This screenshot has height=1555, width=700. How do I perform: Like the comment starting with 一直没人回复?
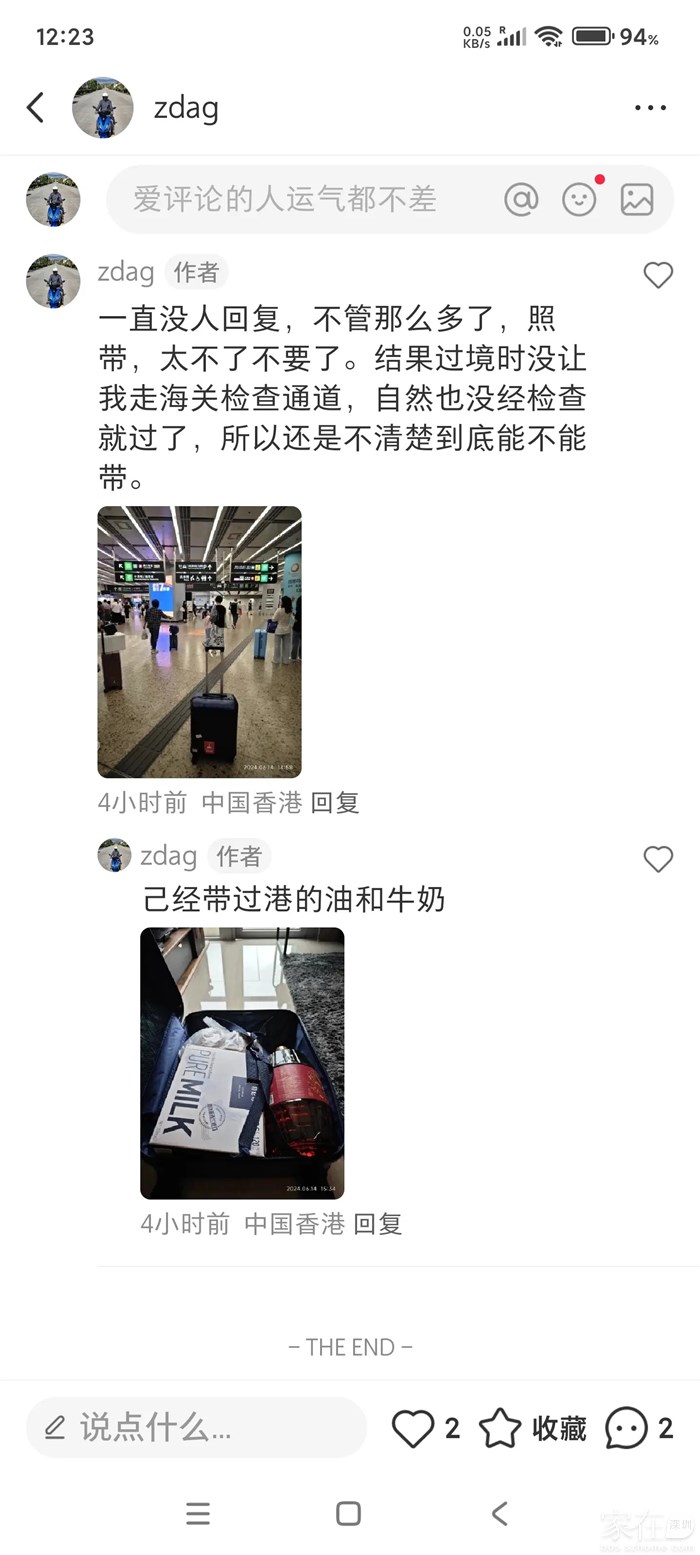coord(658,275)
